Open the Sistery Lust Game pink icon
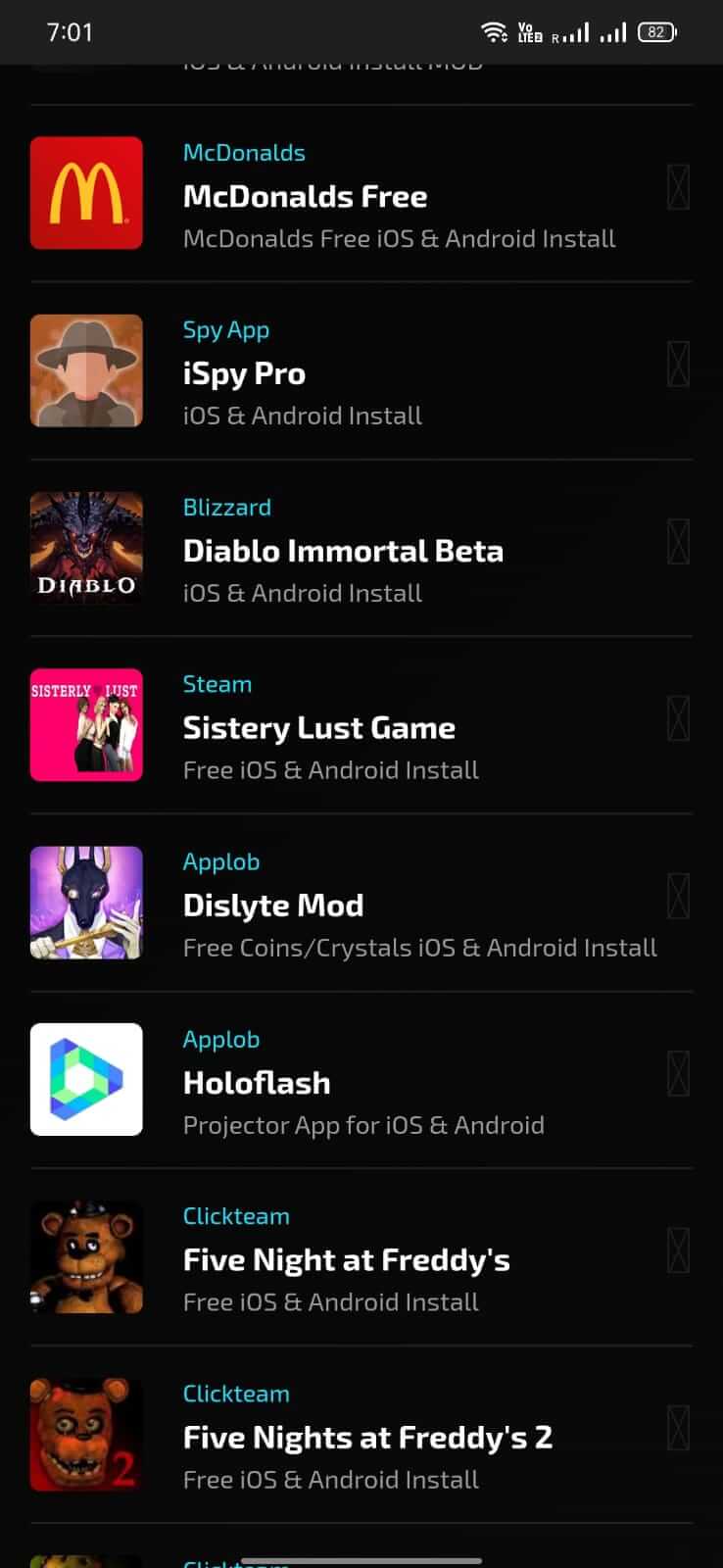The image size is (723, 1568). pyautogui.click(x=86, y=724)
